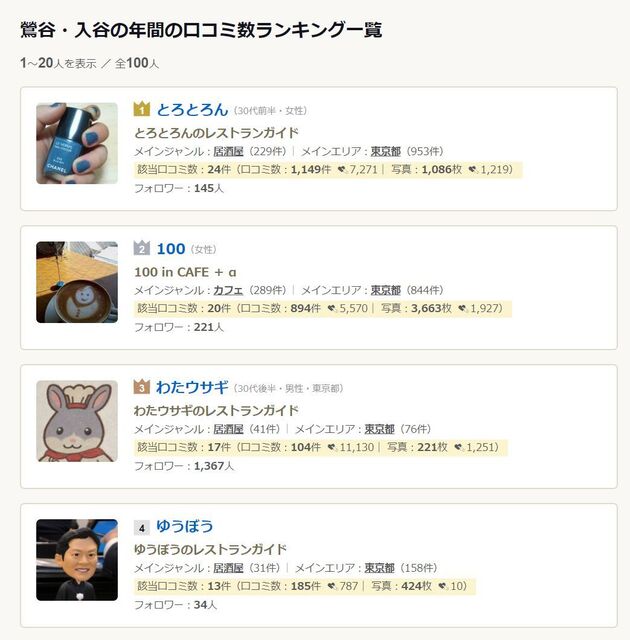Open 東京都 area link in わたウサギ's card
Screen dimensions: 630x640
(x=379, y=429)
